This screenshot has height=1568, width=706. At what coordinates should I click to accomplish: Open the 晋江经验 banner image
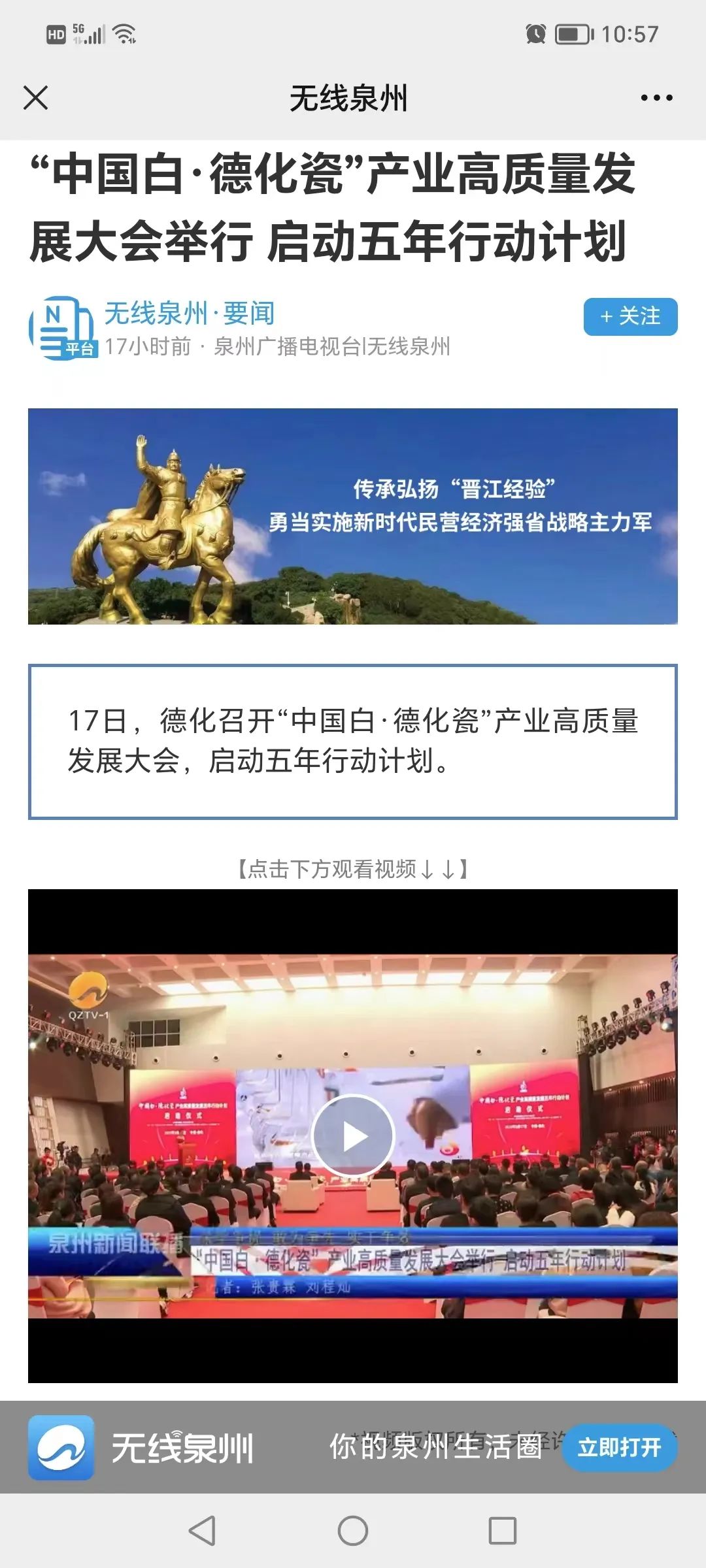[x=353, y=516]
